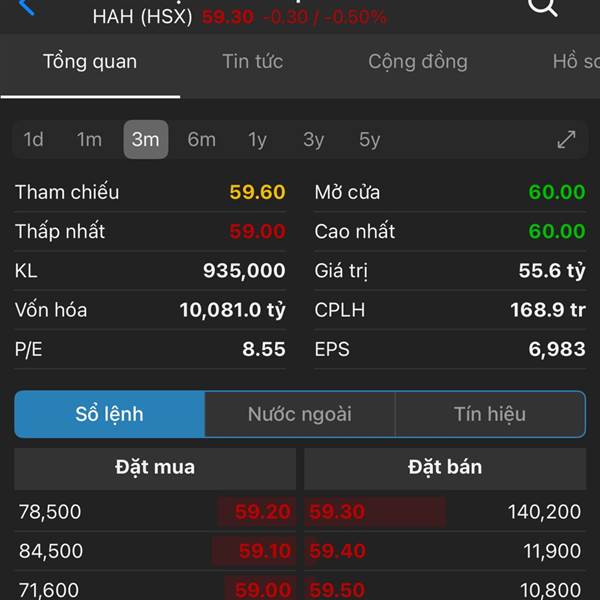Viewport: 600px width, 600px height.
Task: Select the 1d chart range
Action: (x=34, y=140)
